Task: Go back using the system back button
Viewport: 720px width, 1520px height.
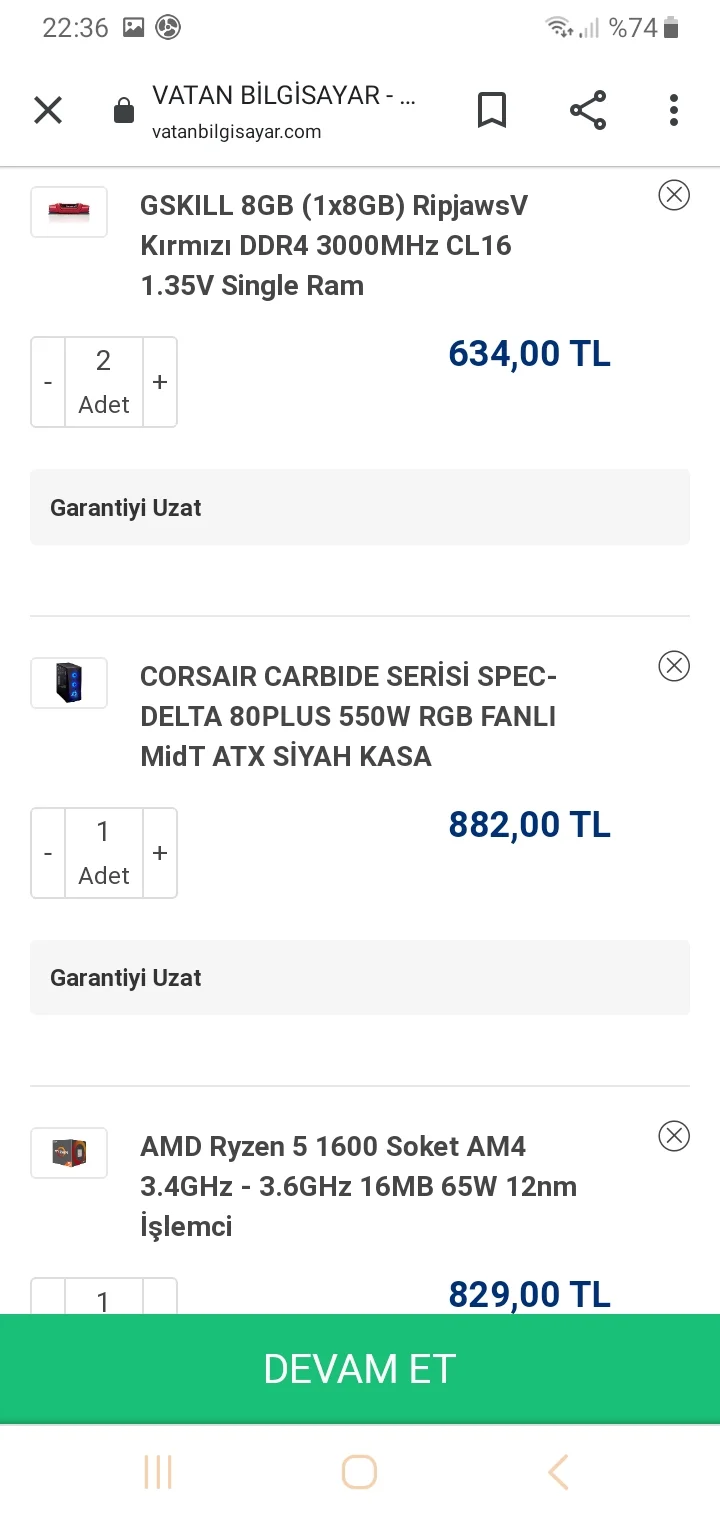Action: point(558,1472)
